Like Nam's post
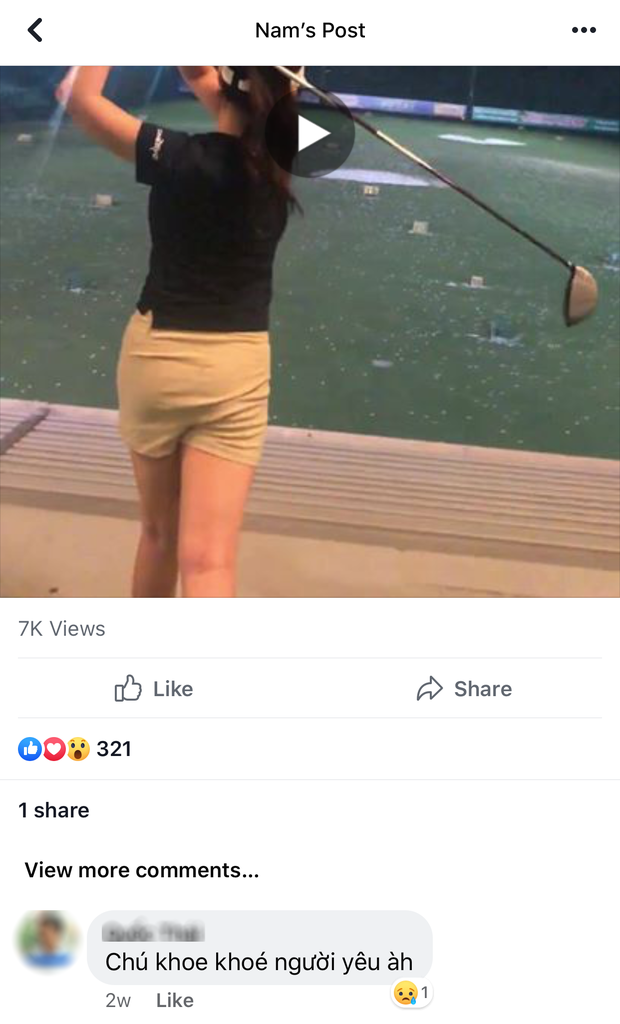This screenshot has width=620, height=1024. [154, 689]
